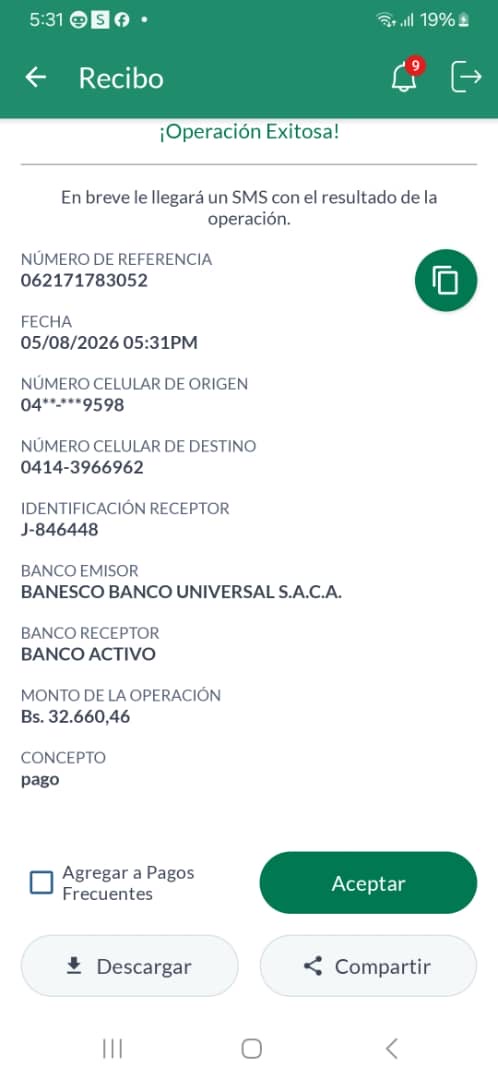Image resolution: width=498 pixels, height=1080 pixels.
Task: Check Agregar a Pagos Frecuentes
Action: tap(41, 883)
